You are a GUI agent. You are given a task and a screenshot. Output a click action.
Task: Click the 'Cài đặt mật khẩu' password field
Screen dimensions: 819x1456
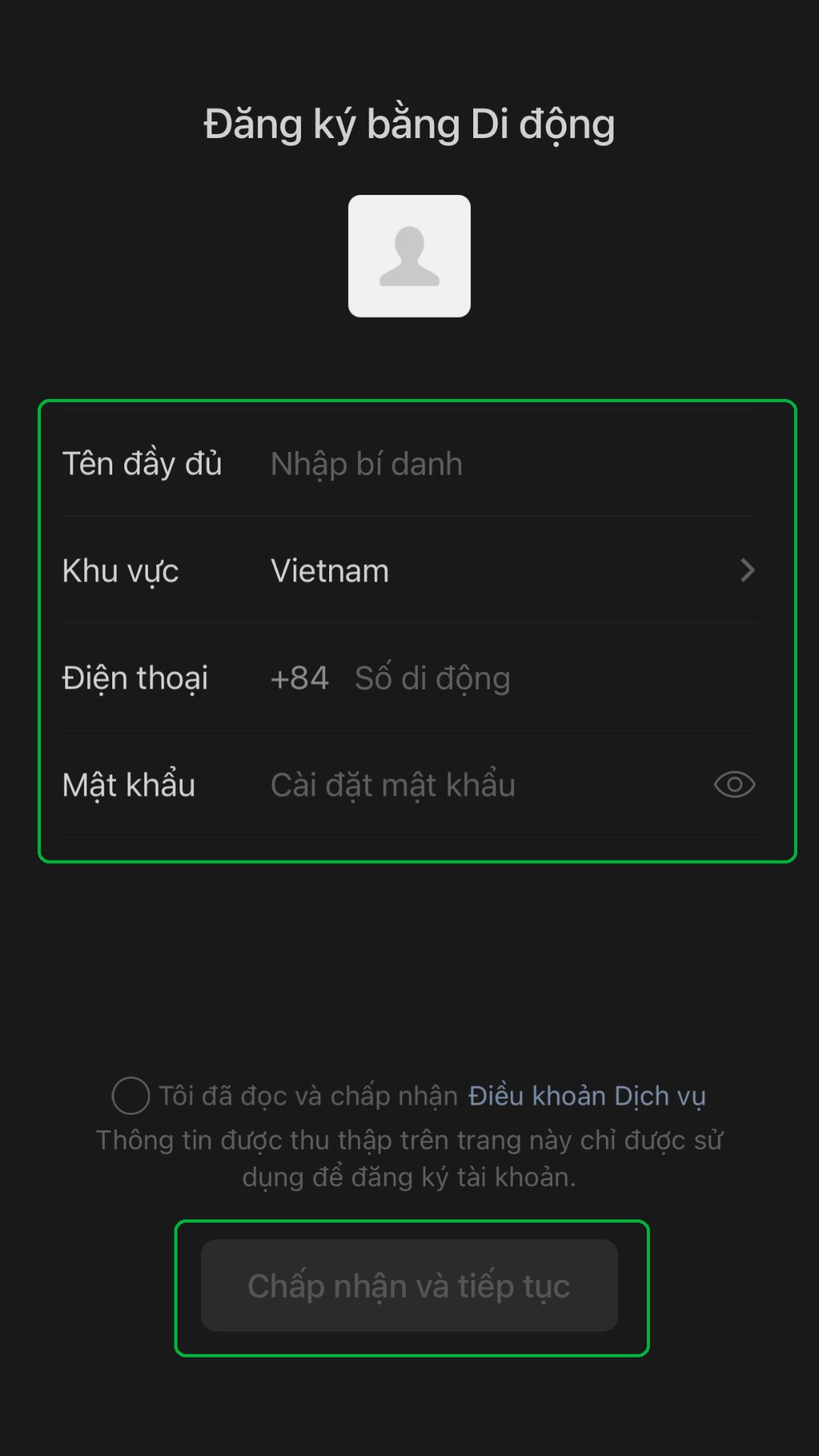391,785
